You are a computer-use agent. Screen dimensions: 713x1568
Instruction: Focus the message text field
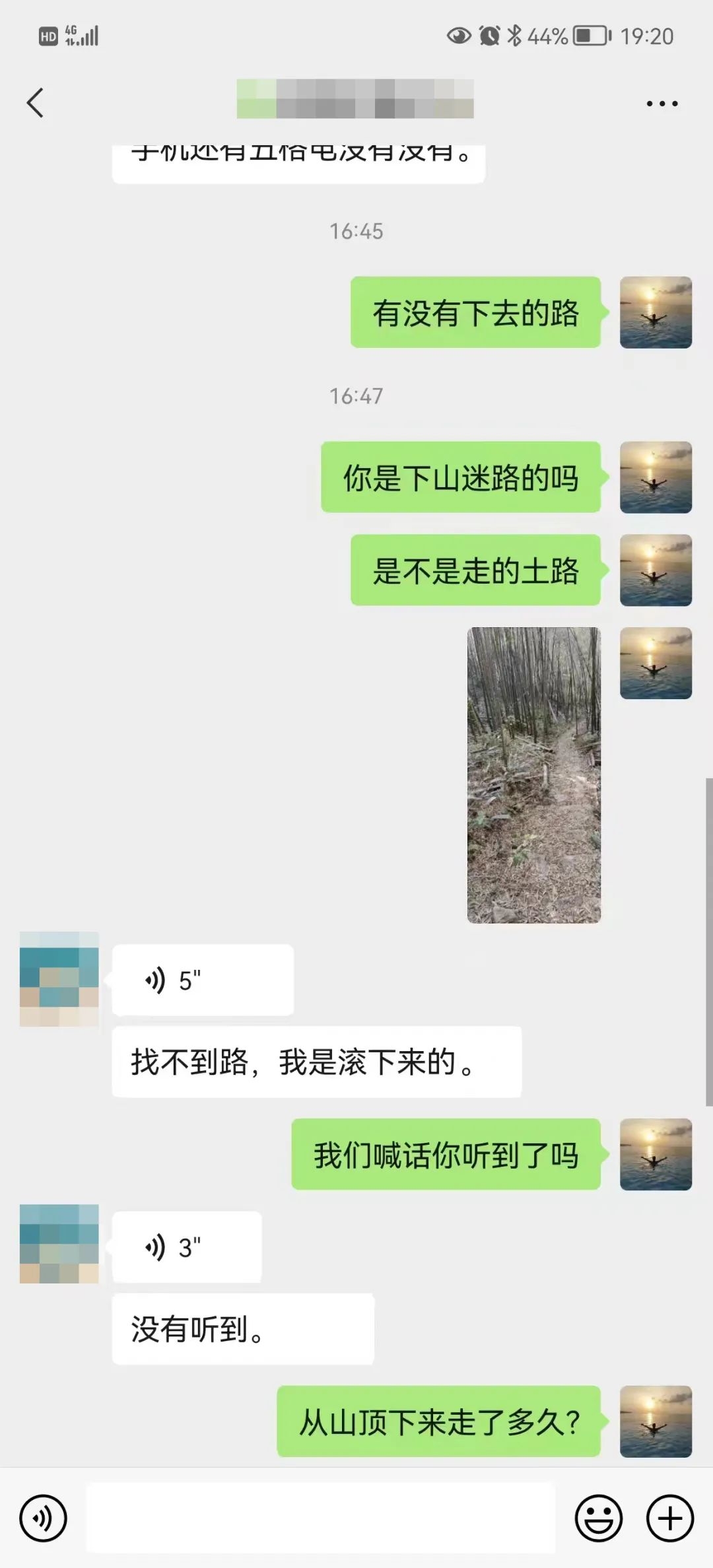coord(321,1518)
